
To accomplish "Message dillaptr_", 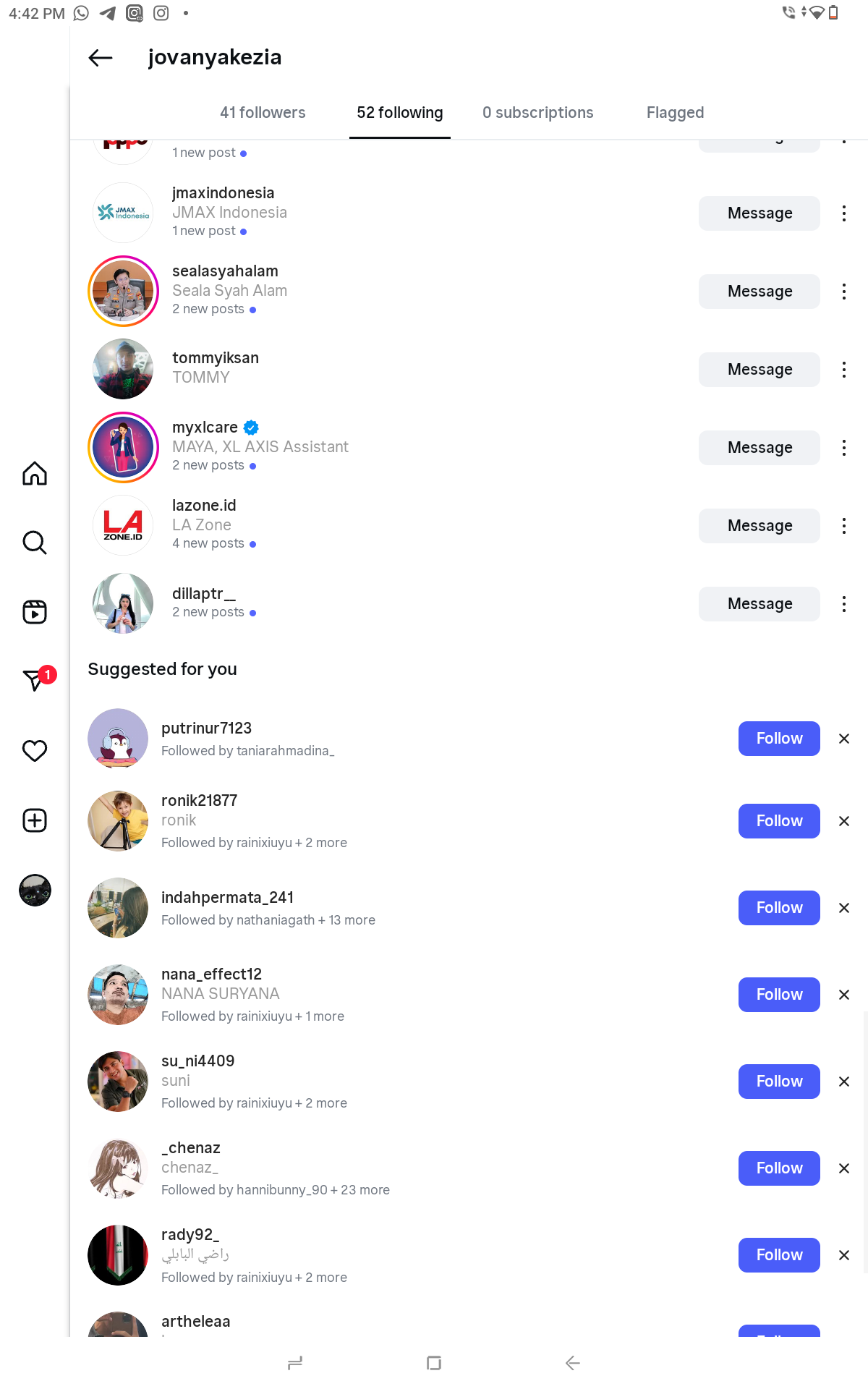I will click(759, 604).
